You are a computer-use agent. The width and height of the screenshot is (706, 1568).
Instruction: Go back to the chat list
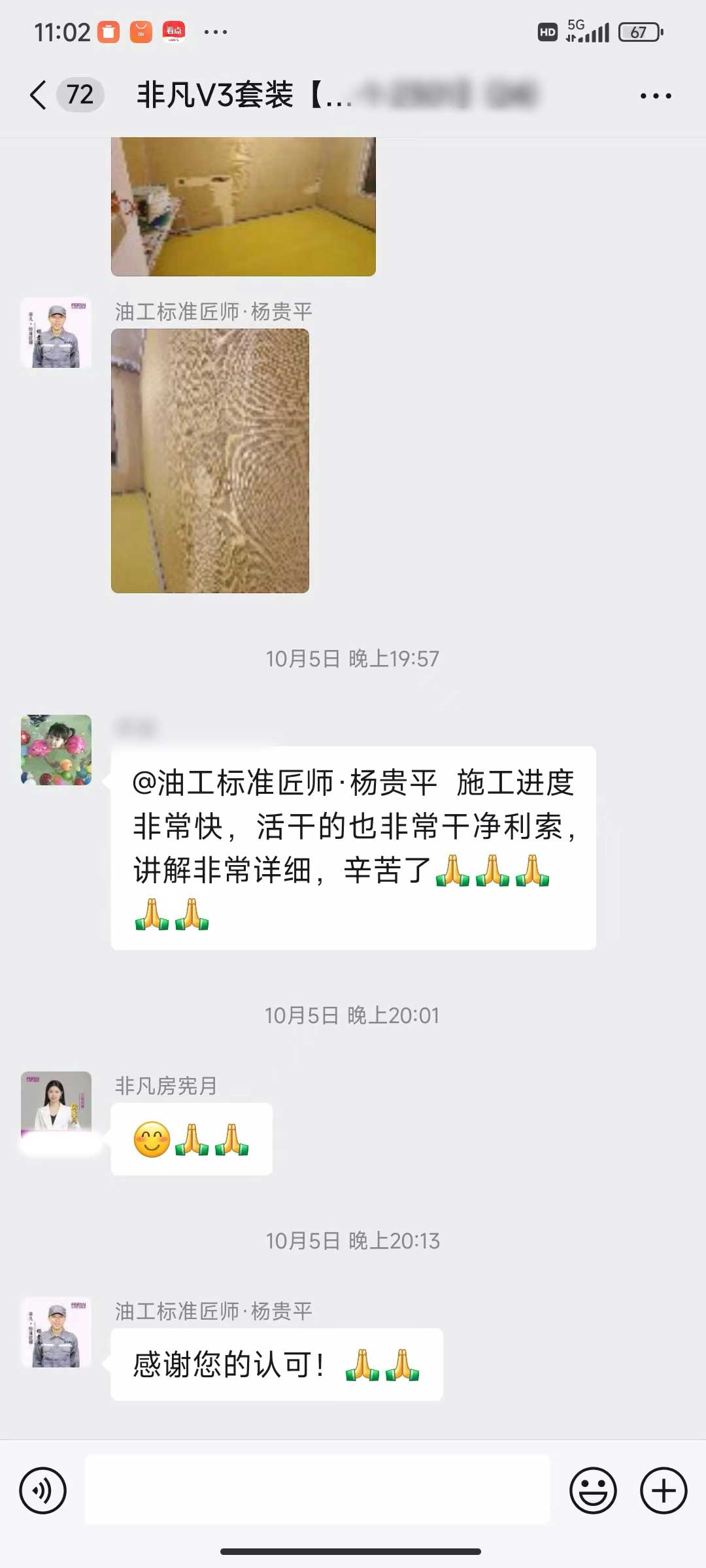click(x=39, y=95)
